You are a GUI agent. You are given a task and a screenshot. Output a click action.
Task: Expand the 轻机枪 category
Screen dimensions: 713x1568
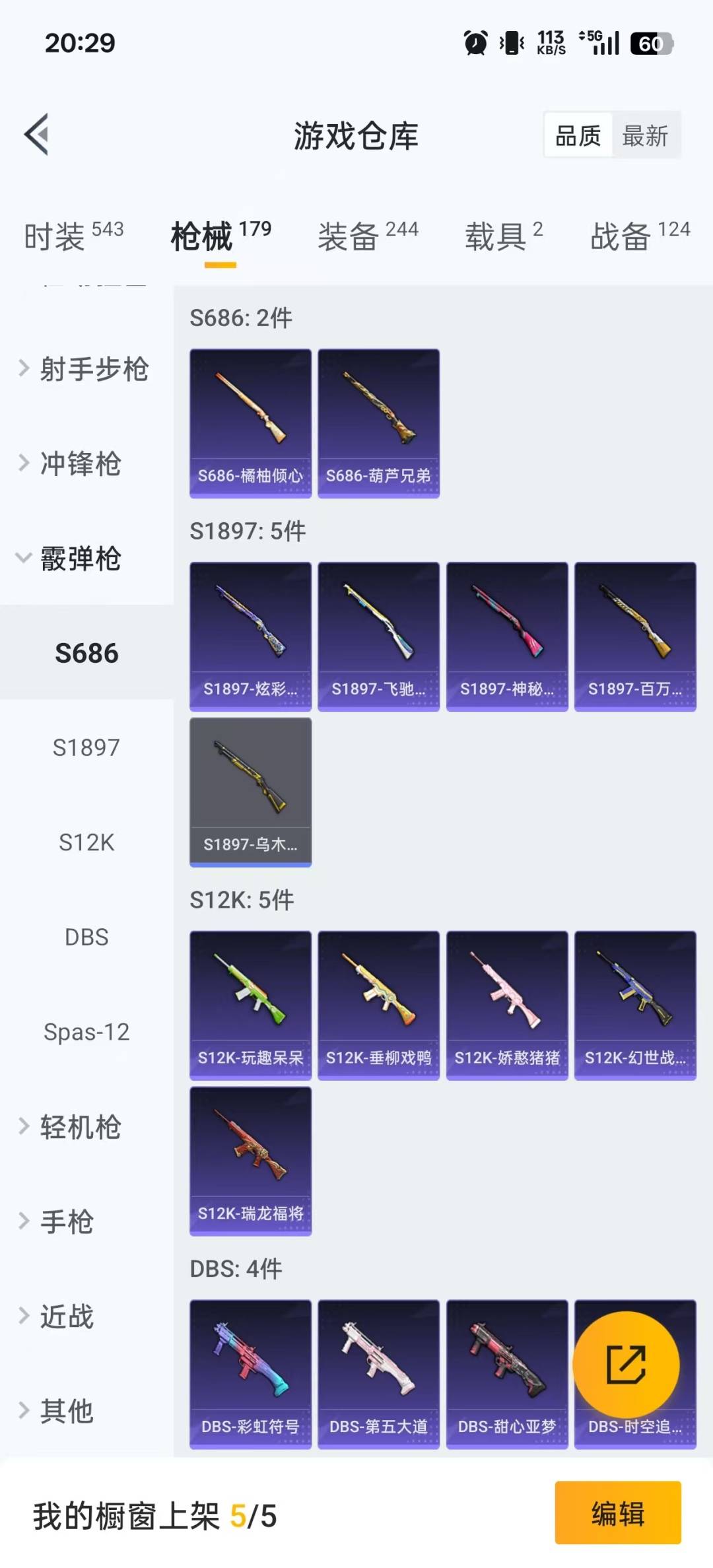point(79,1127)
